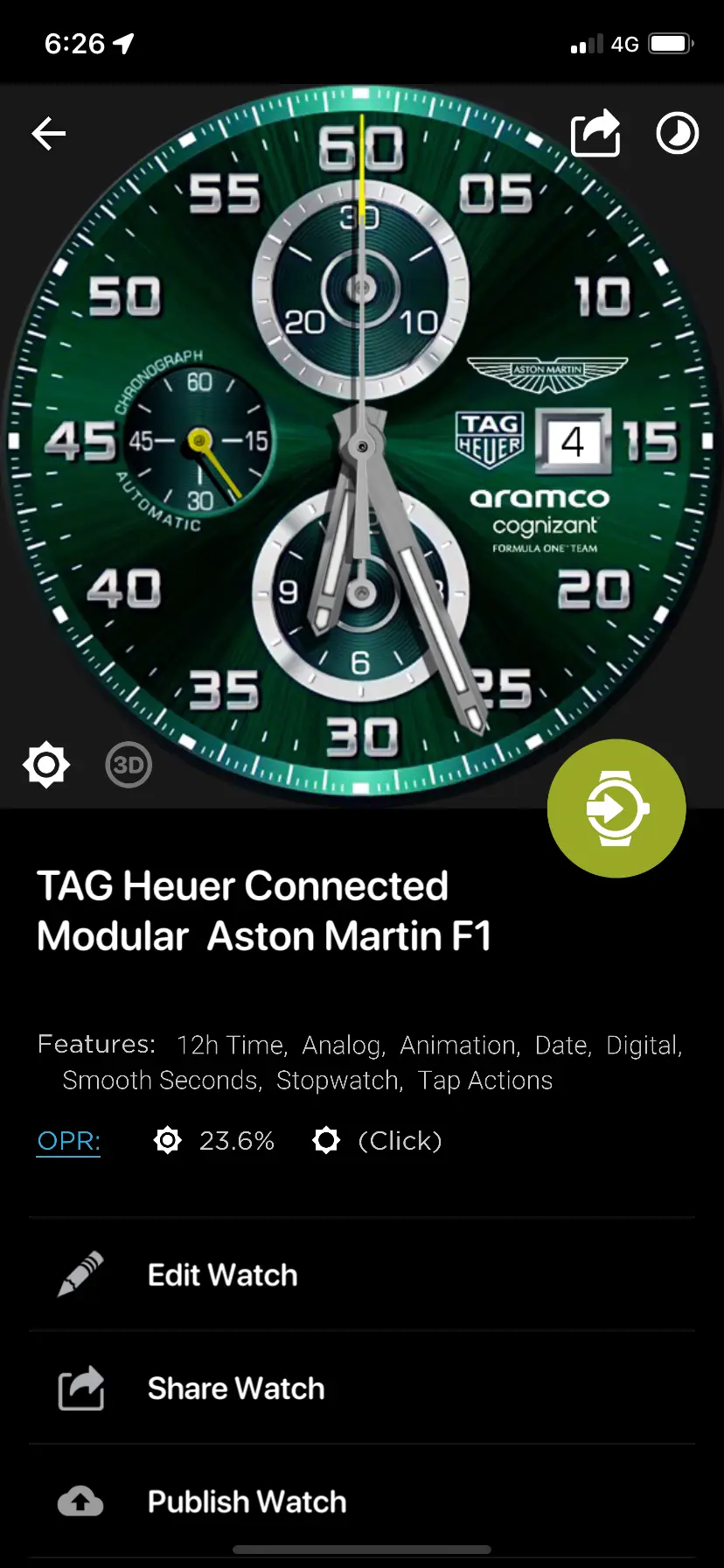The height and width of the screenshot is (1568, 724).
Task: Open the time preview clock icon
Action: tap(678, 134)
